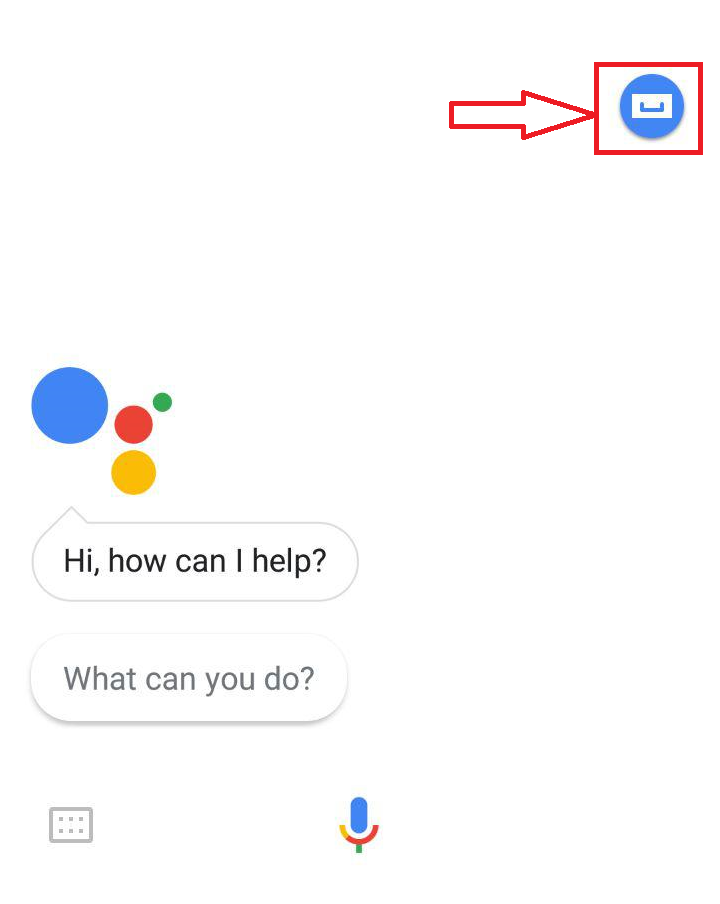This screenshot has width=720, height=904.
Task: Tap the "What can you do?" suggestion
Action: click(x=189, y=679)
